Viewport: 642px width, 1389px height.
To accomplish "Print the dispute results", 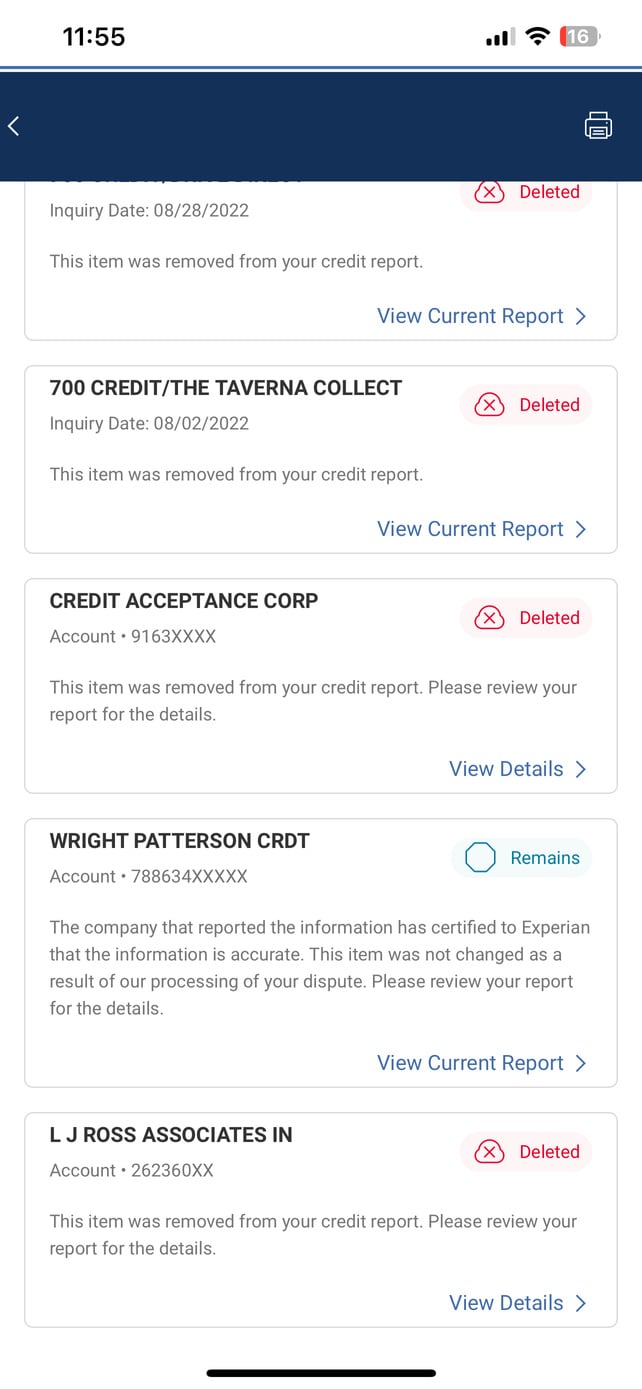I will click(x=598, y=126).
